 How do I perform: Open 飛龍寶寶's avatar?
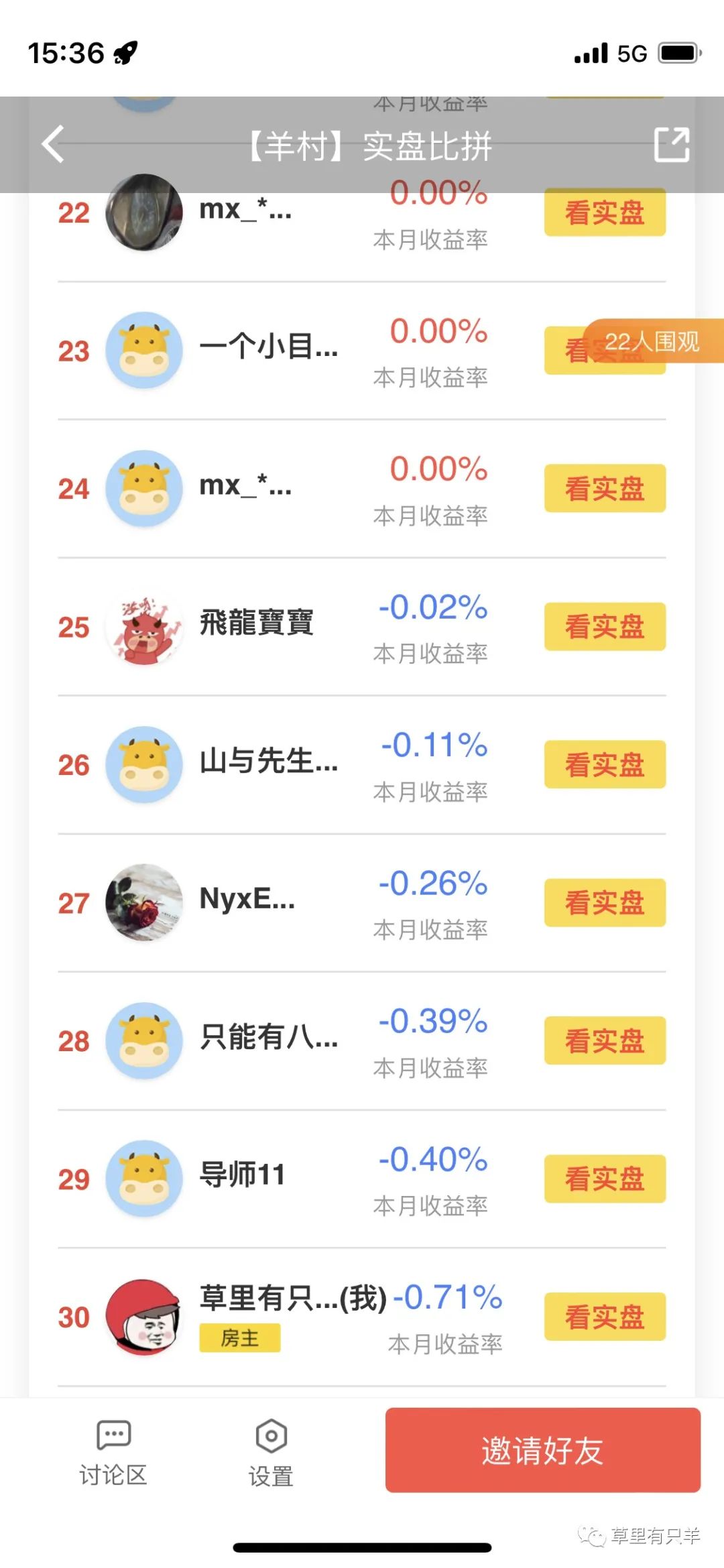click(144, 627)
